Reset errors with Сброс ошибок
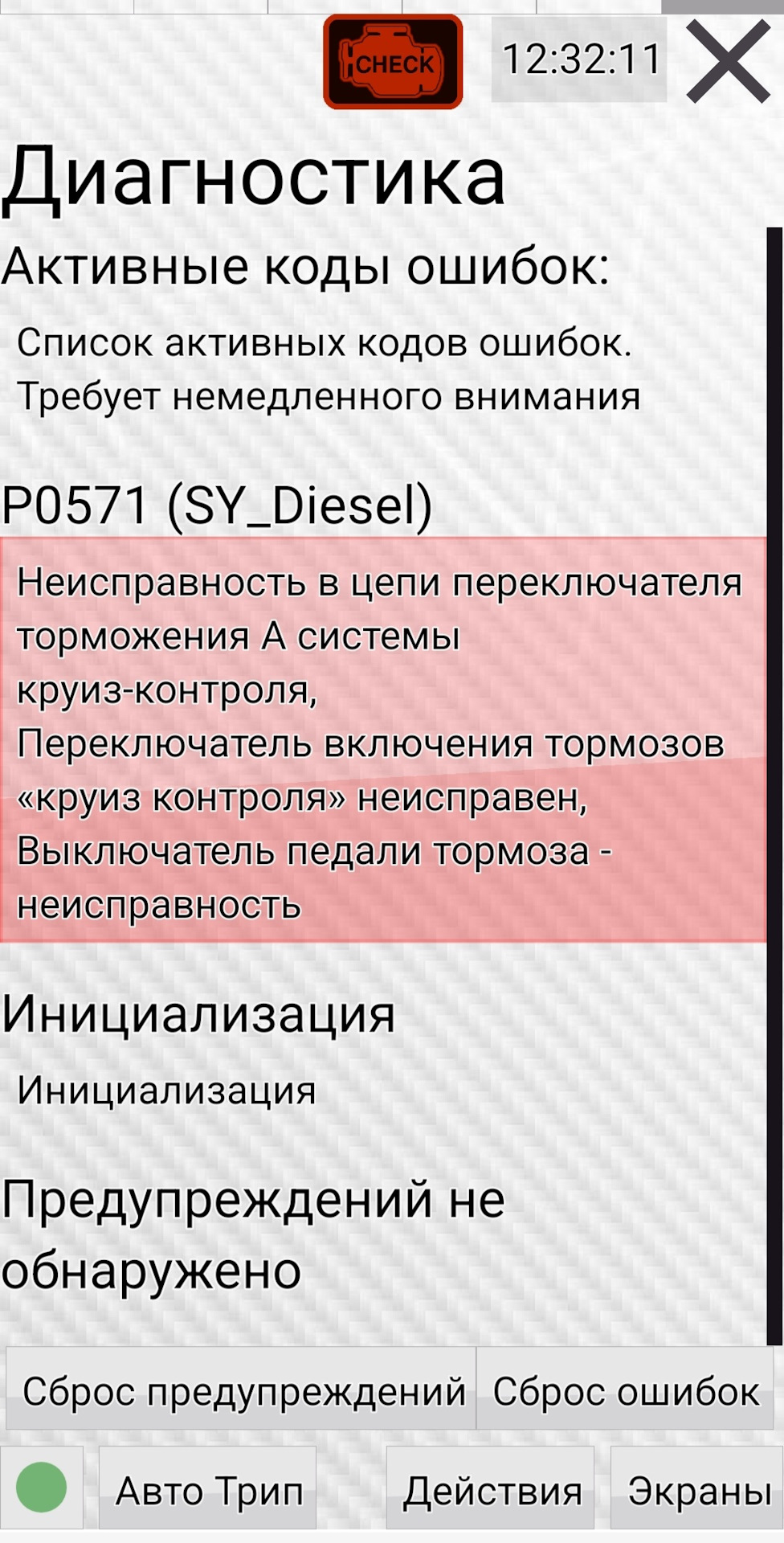Image resolution: width=784 pixels, height=1543 pixels. pyautogui.click(x=625, y=1391)
